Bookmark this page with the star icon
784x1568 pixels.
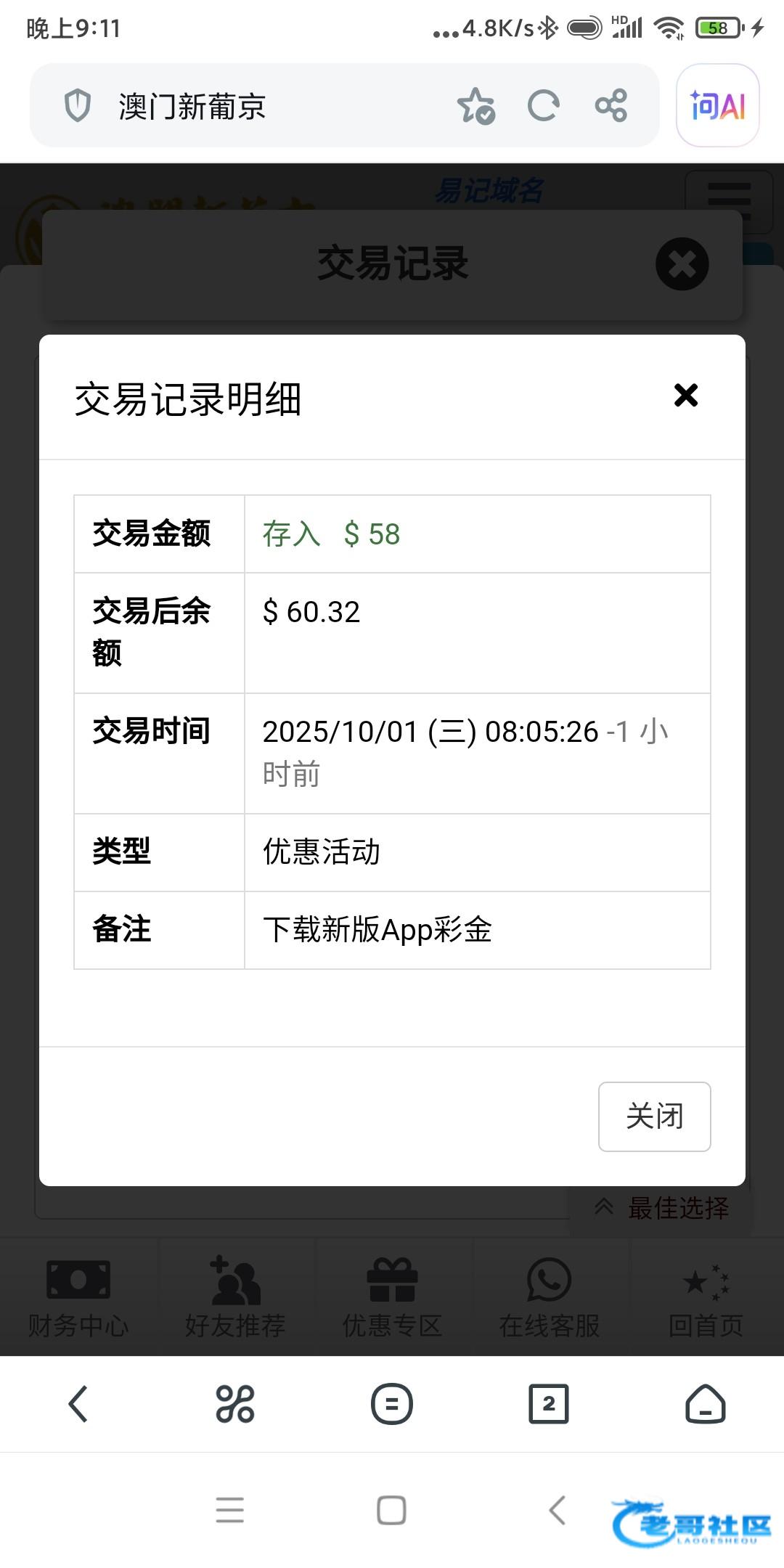click(475, 106)
